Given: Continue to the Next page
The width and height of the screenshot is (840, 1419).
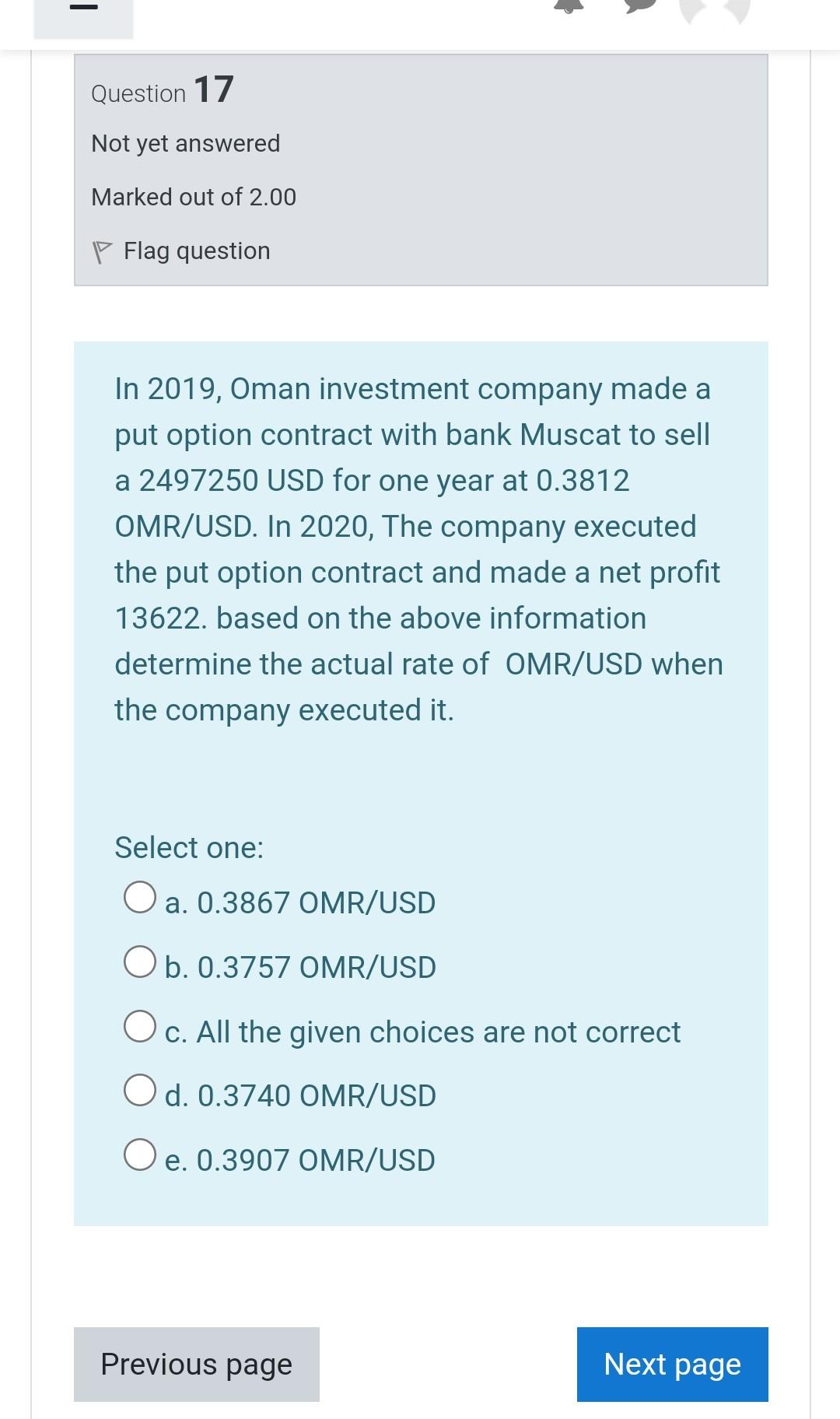Looking at the screenshot, I should (x=672, y=1365).
